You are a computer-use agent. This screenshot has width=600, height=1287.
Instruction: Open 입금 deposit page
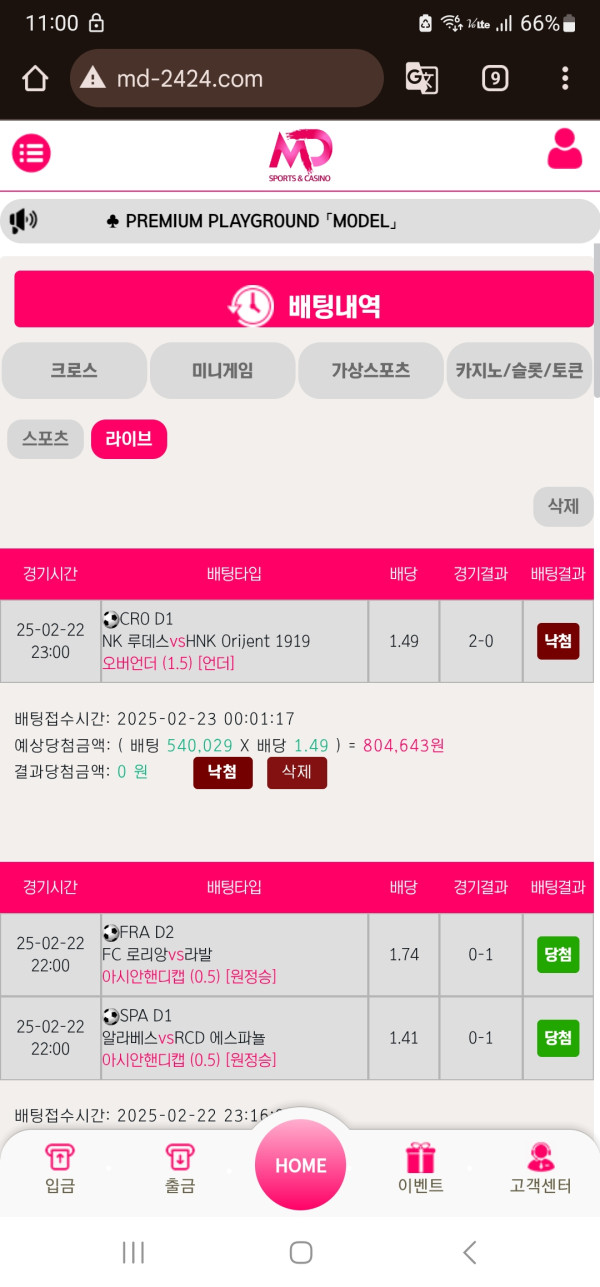(60, 1168)
